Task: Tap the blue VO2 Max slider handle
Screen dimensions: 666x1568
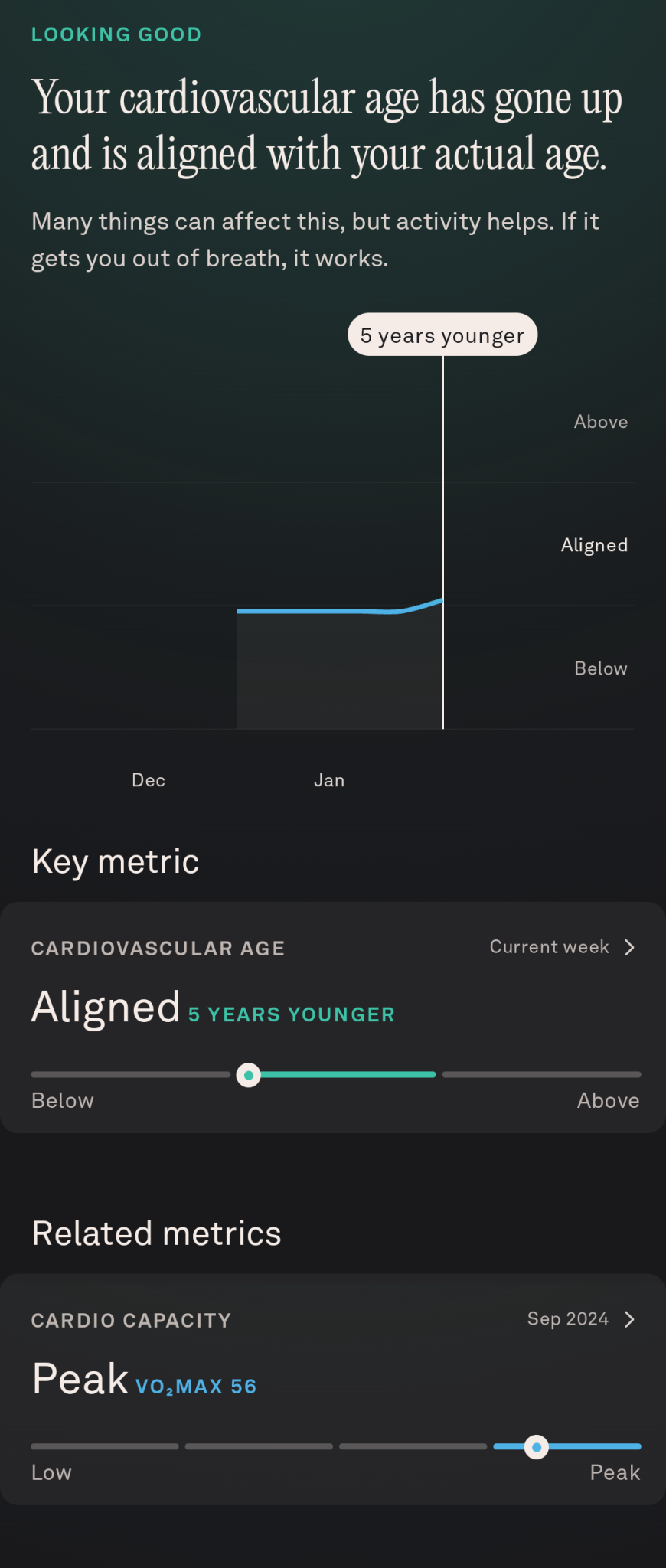Action: click(x=536, y=1447)
